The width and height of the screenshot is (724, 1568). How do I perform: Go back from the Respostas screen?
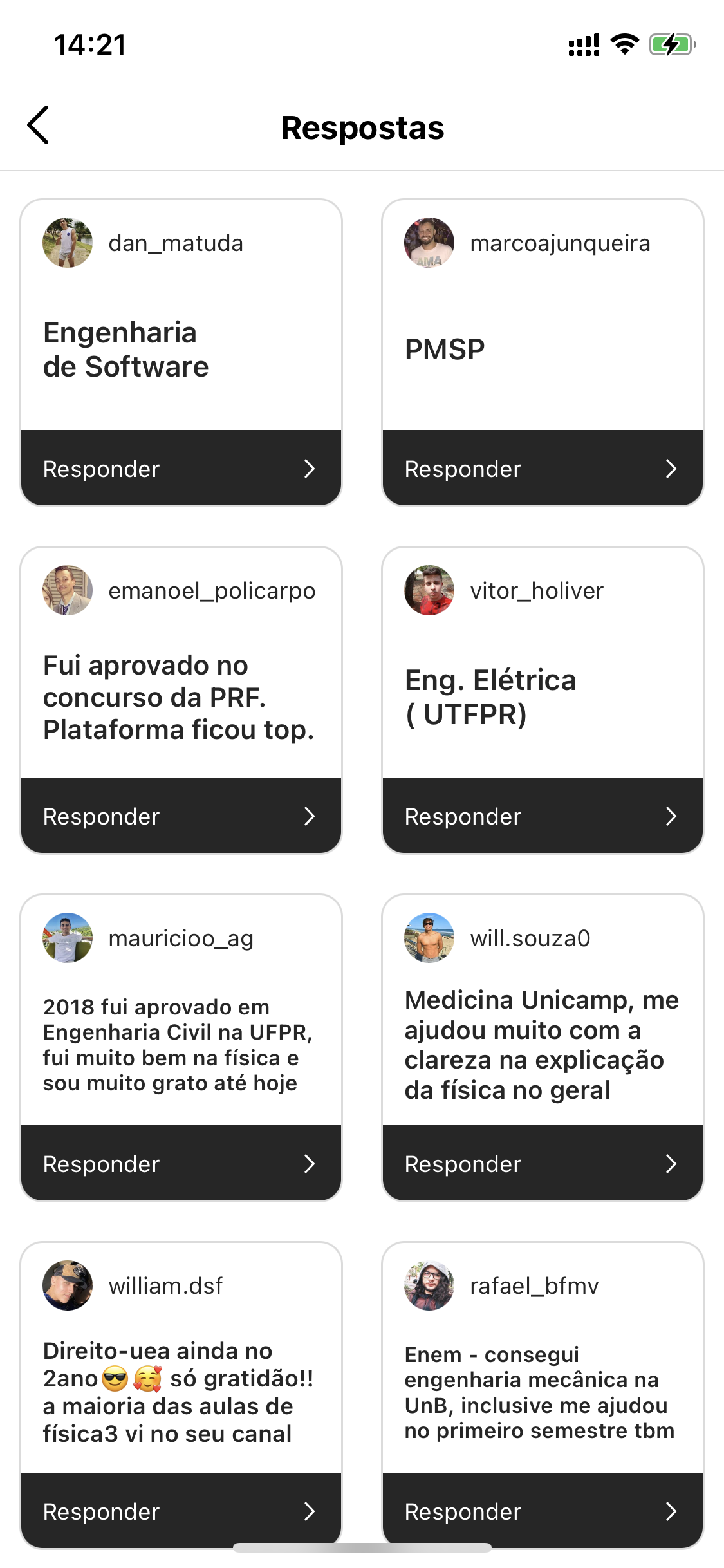[x=39, y=125]
